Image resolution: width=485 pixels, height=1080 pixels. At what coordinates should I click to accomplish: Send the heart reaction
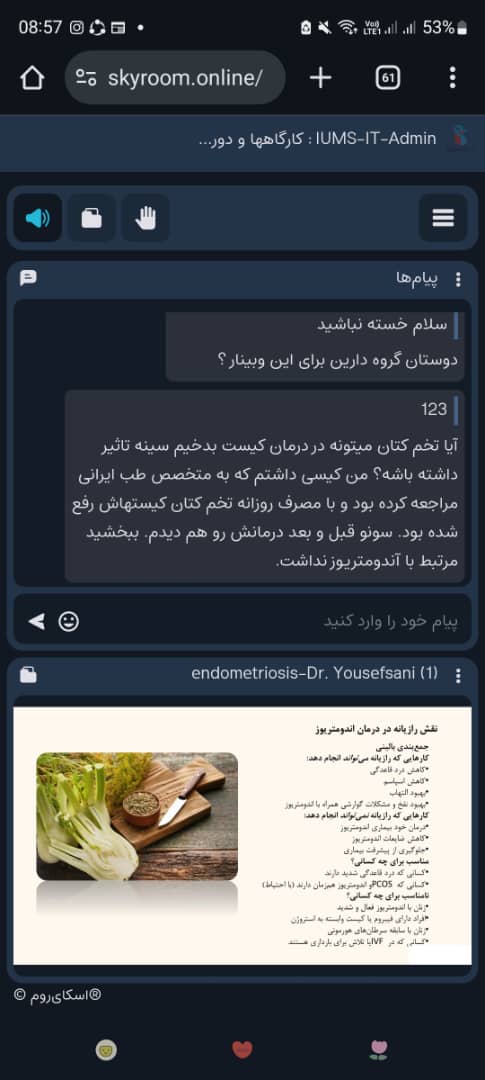tap(242, 1049)
